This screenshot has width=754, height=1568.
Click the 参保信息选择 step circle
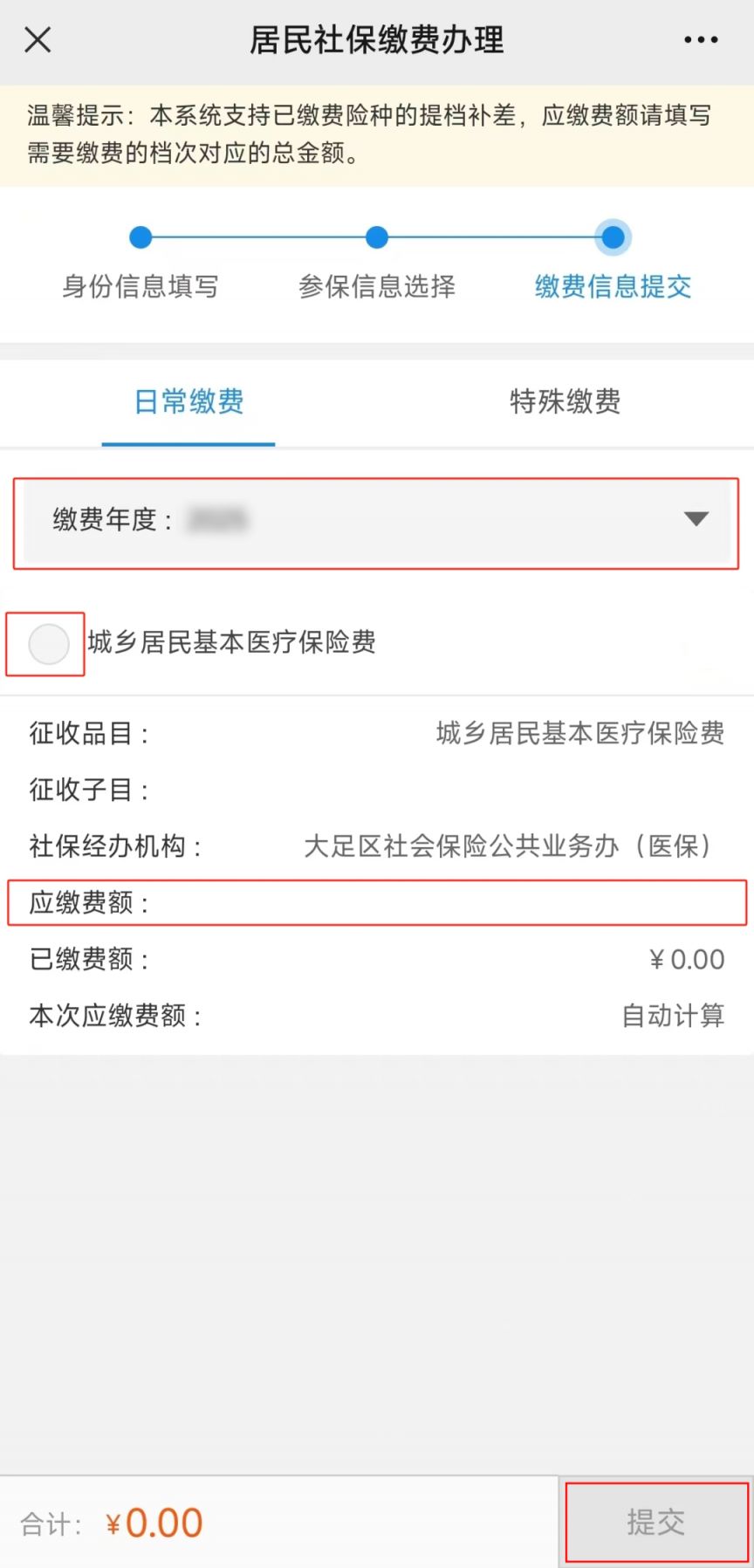click(377, 236)
